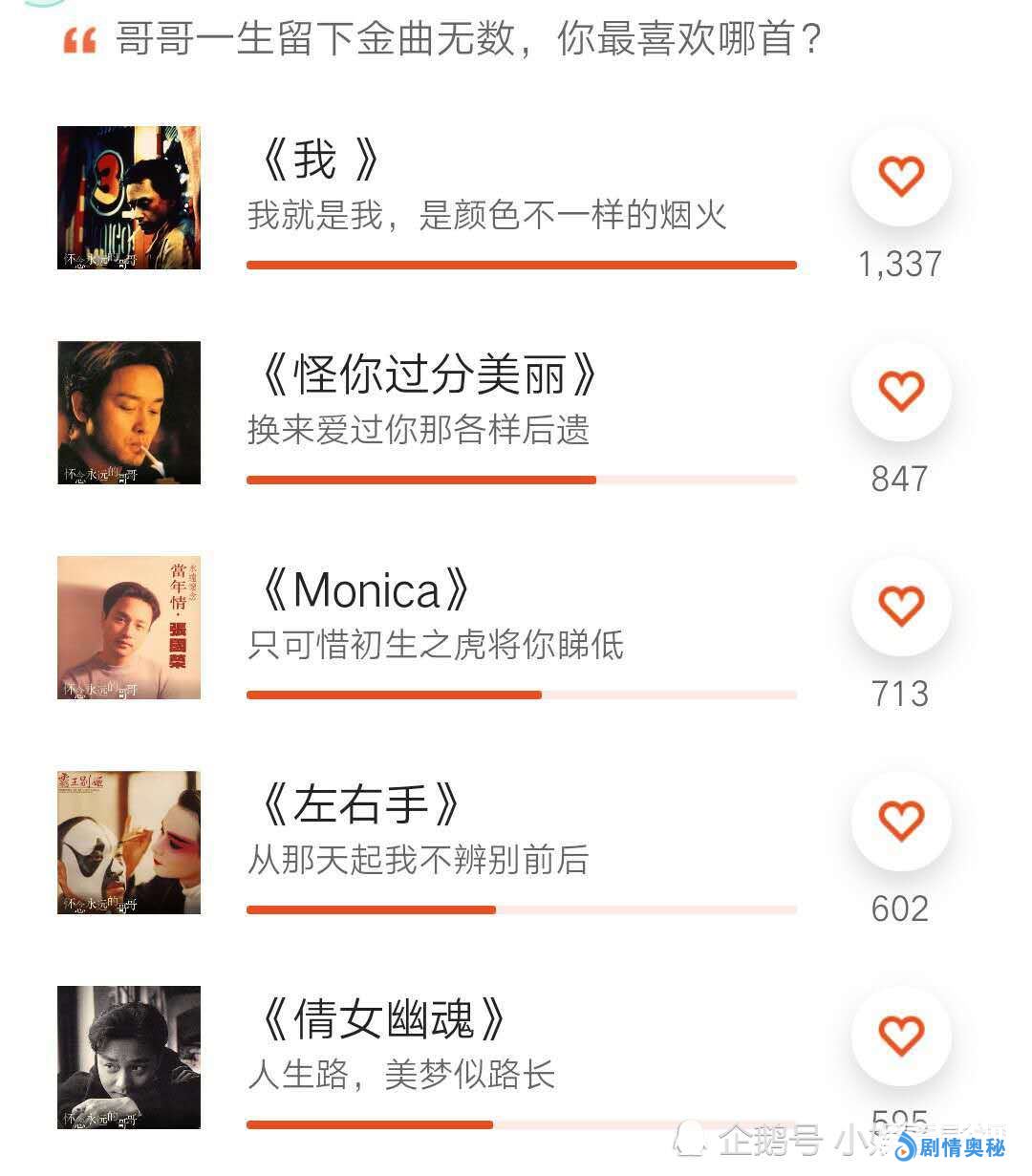The height and width of the screenshot is (1176, 1032).
Task: Open the cover image of 《我》
Action: point(129,198)
